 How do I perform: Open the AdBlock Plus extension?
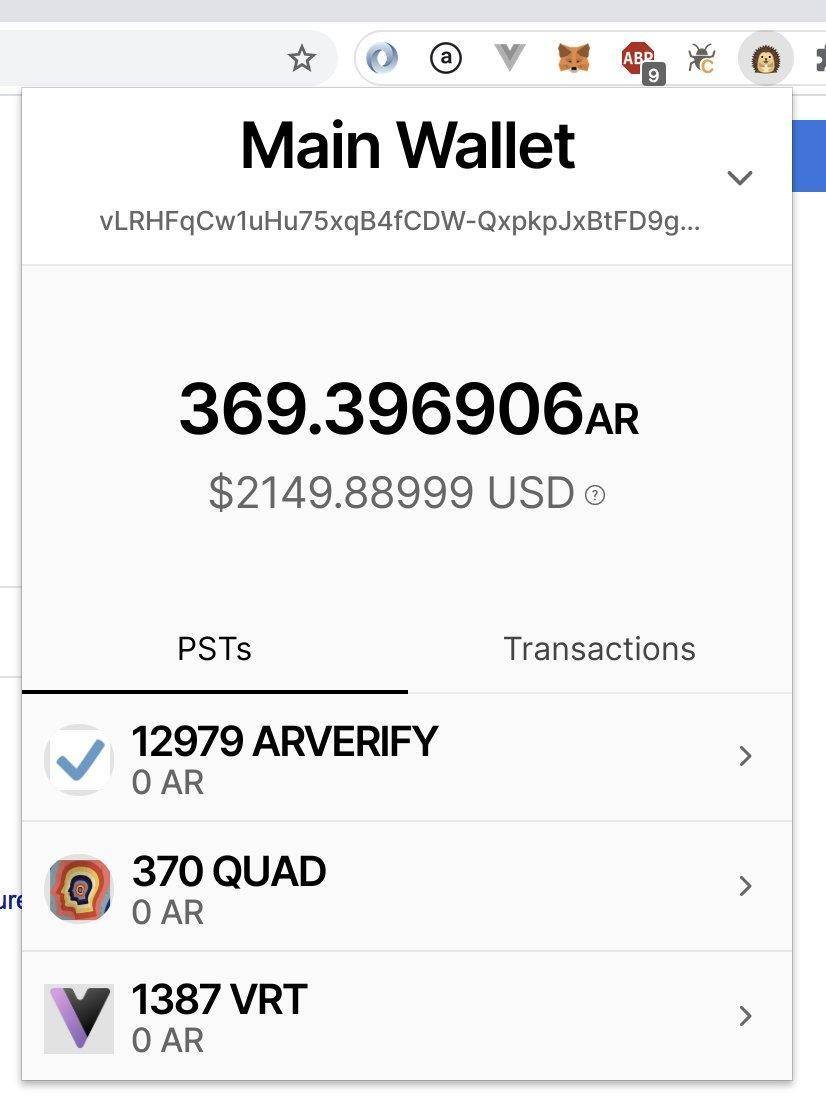[638, 55]
